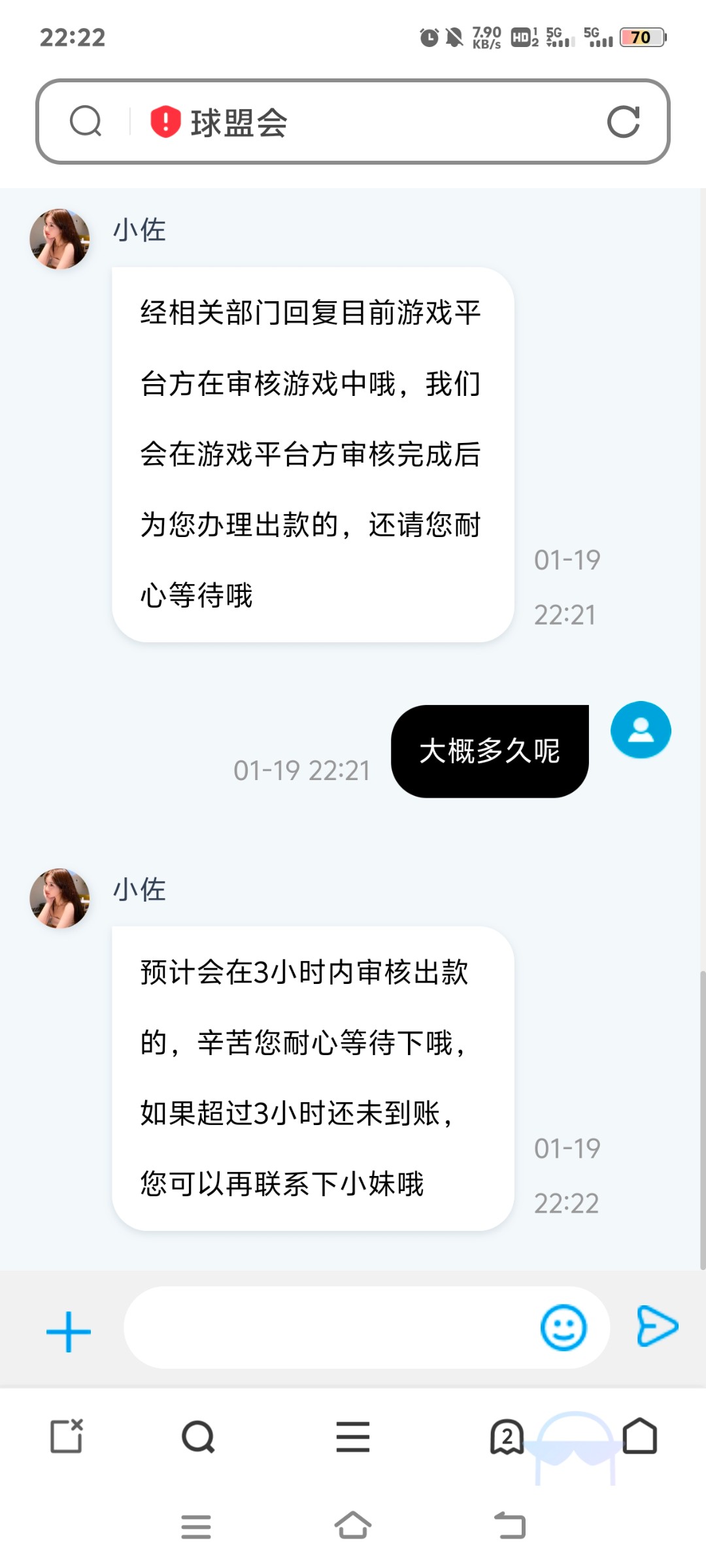The height and width of the screenshot is (1568, 706).
Task: Tap the browser toolbar search icon
Action: tap(198, 1437)
